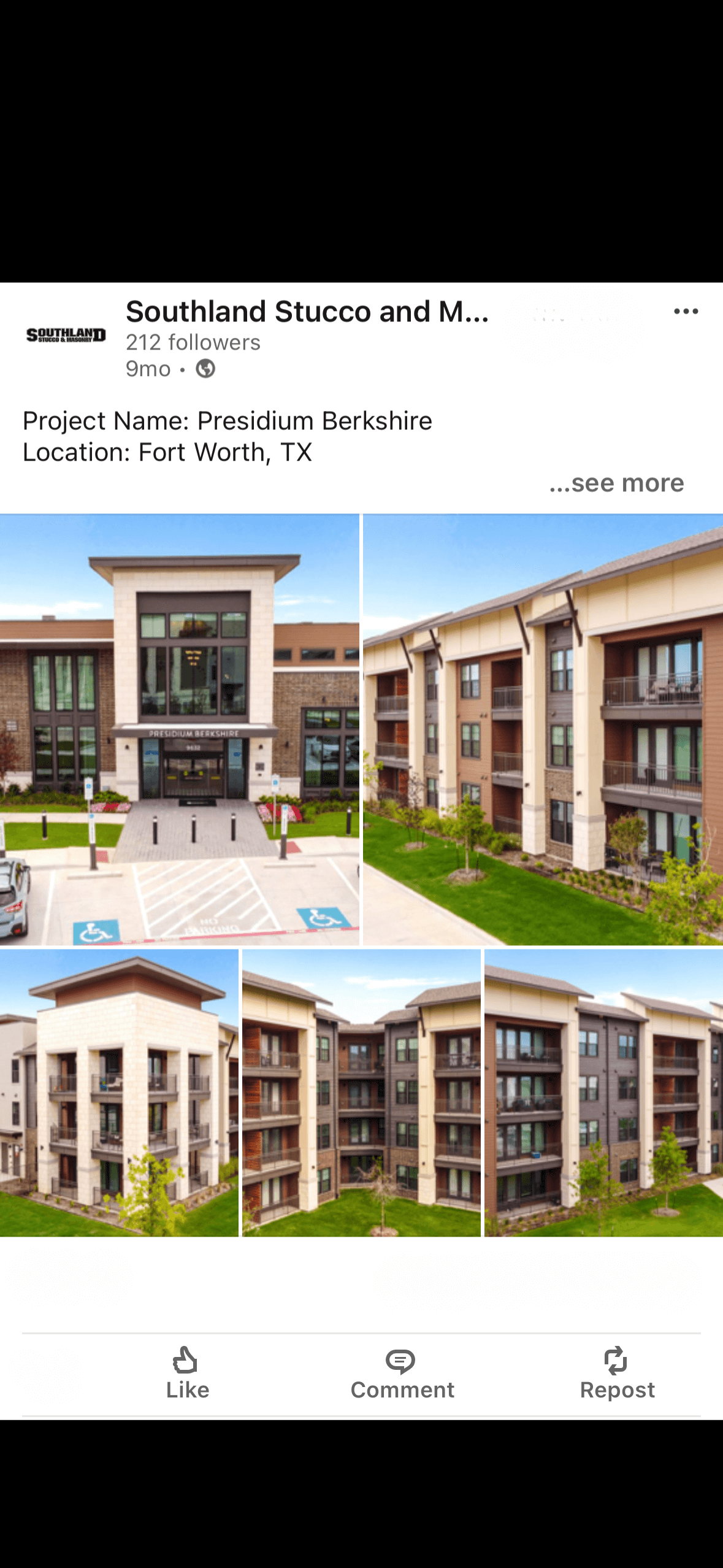
Task: Comment on the Presidium Berkshire post
Action: point(402,1374)
